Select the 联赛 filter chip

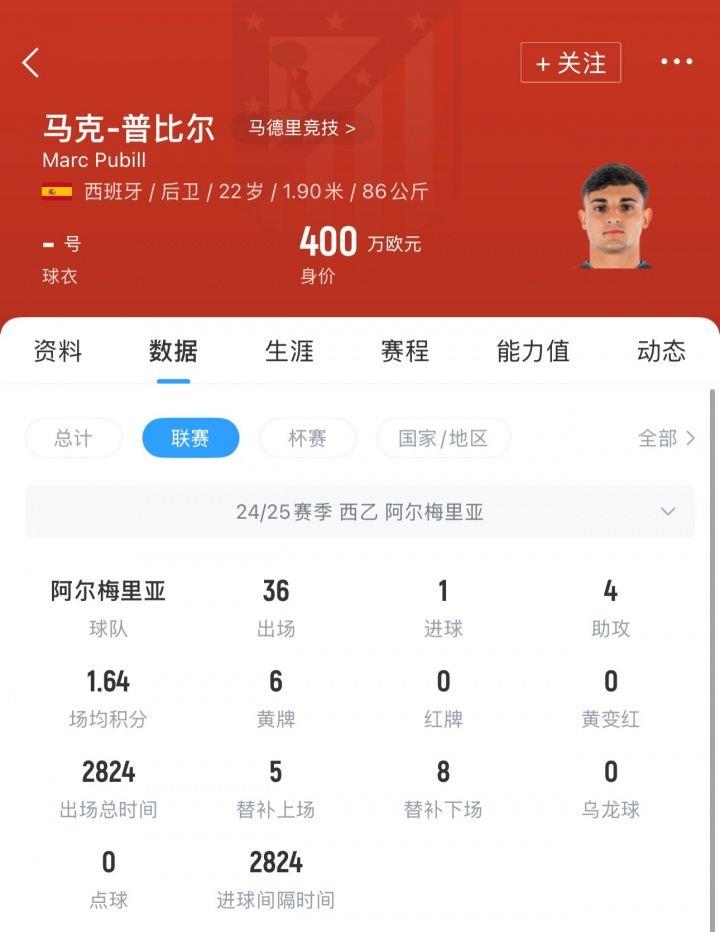pos(190,438)
